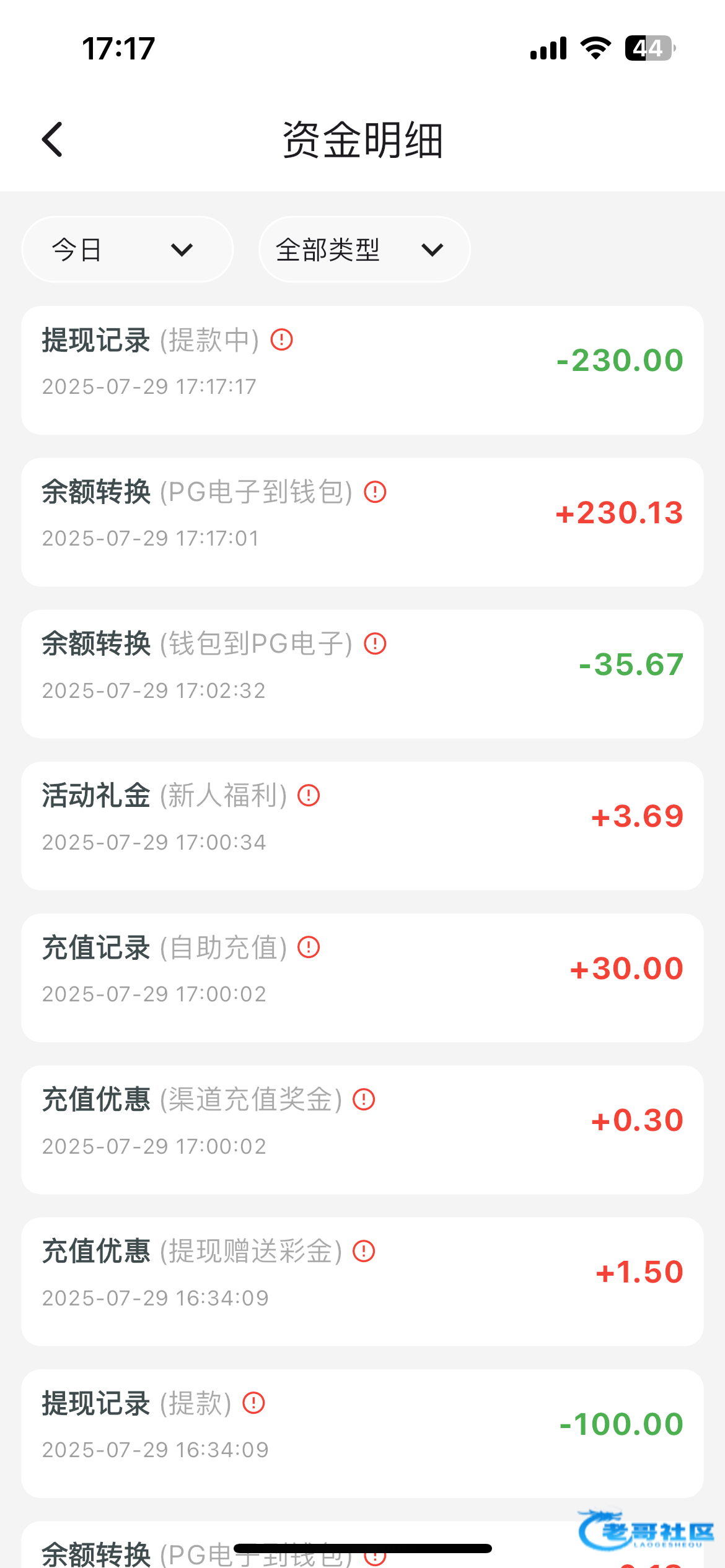The width and height of the screenshot is (725, 1568).
Task: Tap info icon beside 提现记录 (提款) -100.00
Action: point(253,1403)
